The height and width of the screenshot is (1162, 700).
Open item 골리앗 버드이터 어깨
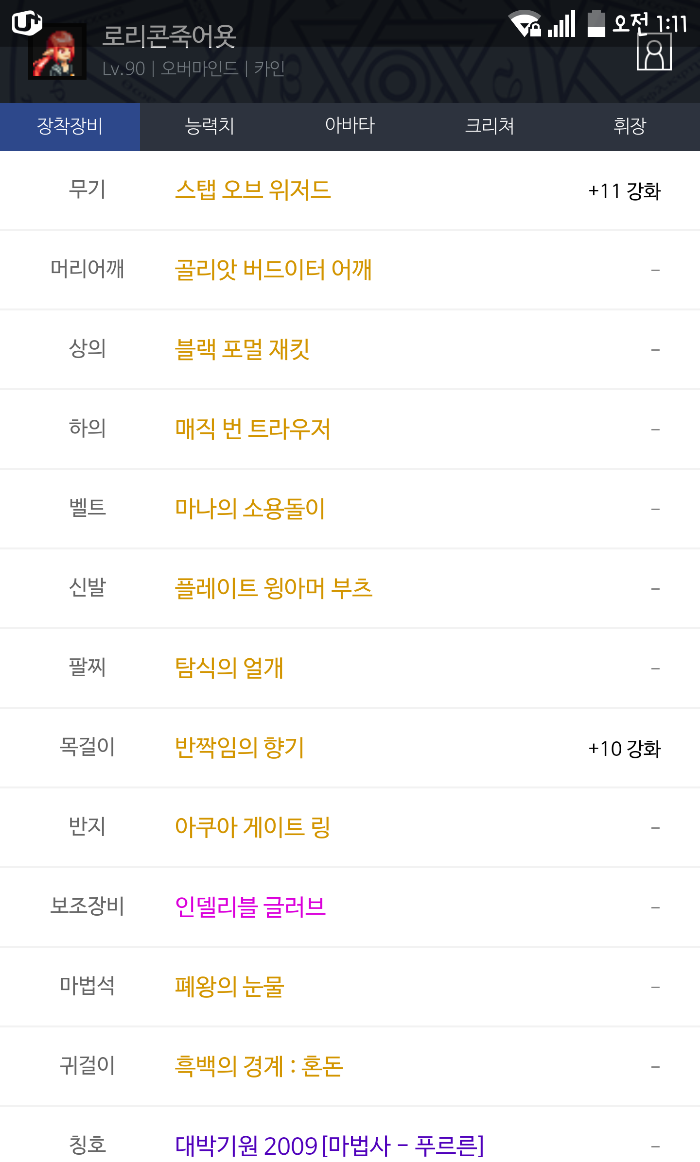tap(273, 269)
